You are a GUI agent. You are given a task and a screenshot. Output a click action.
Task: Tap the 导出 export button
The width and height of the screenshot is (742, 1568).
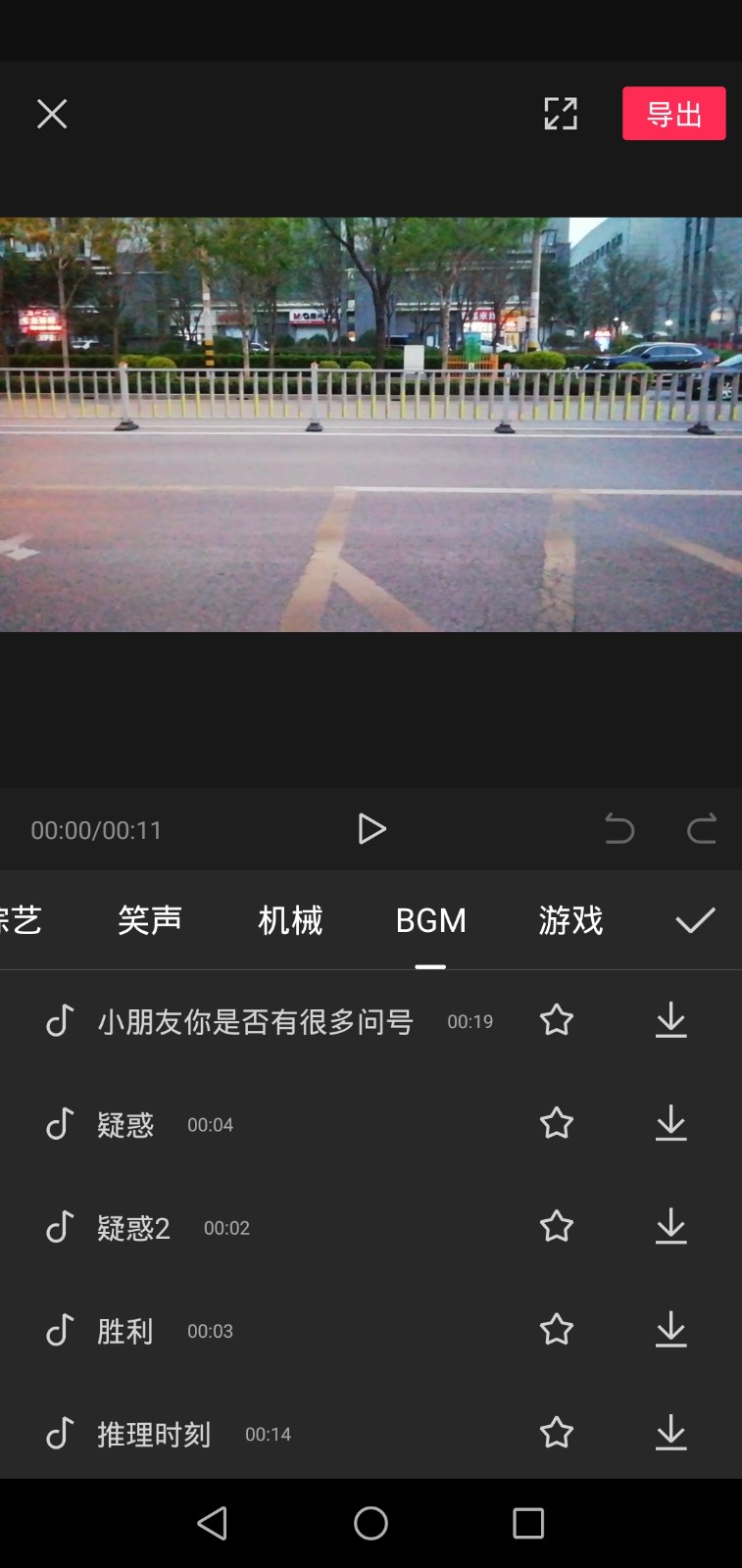coord(673,114)
